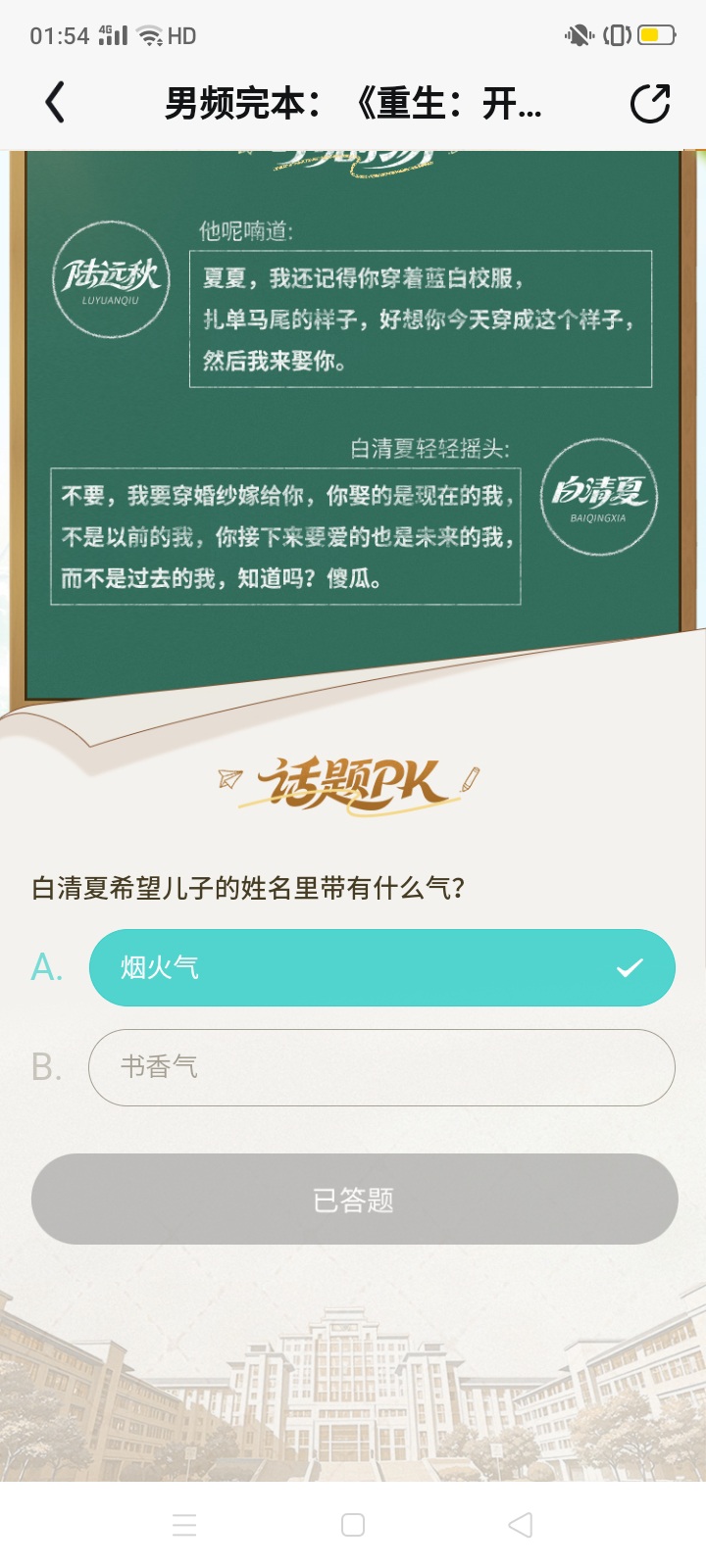
Task: Tap the share icon in the header
Action: (x=649, y=103)
